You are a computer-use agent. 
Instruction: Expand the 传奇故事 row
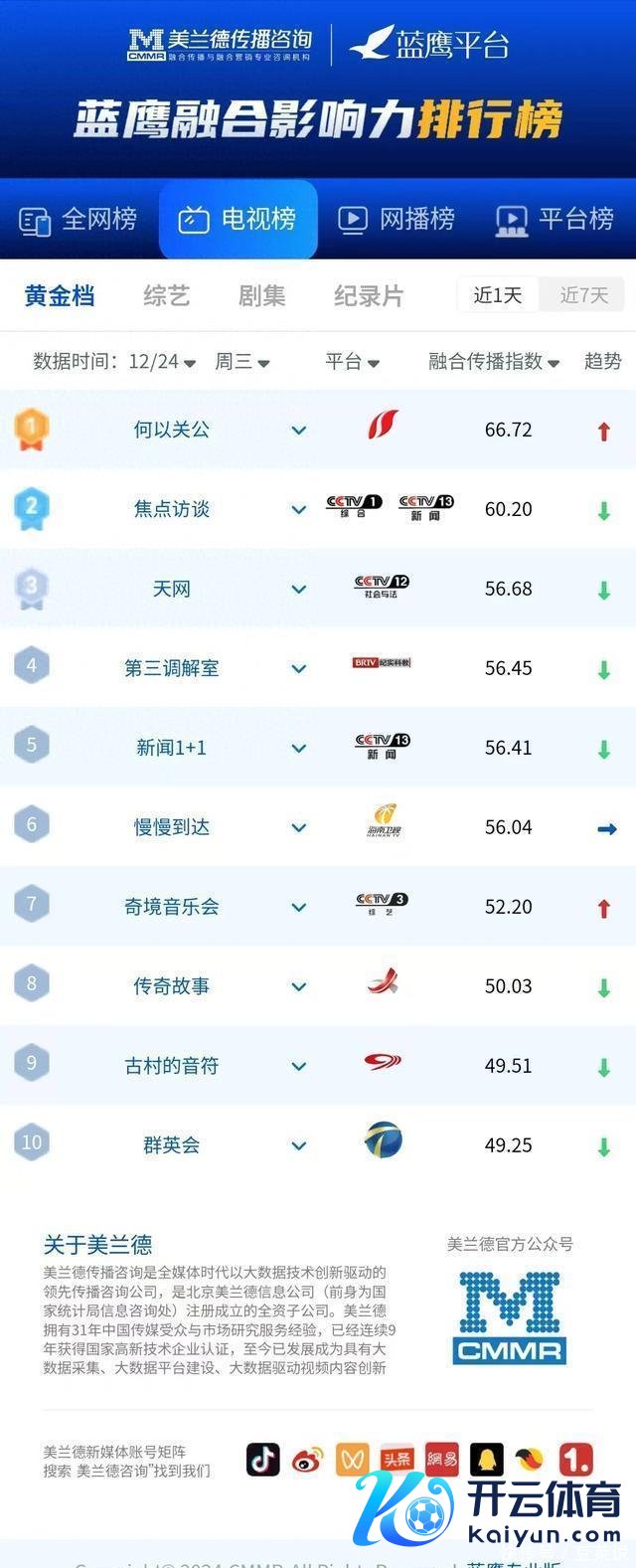pos(299,987)
